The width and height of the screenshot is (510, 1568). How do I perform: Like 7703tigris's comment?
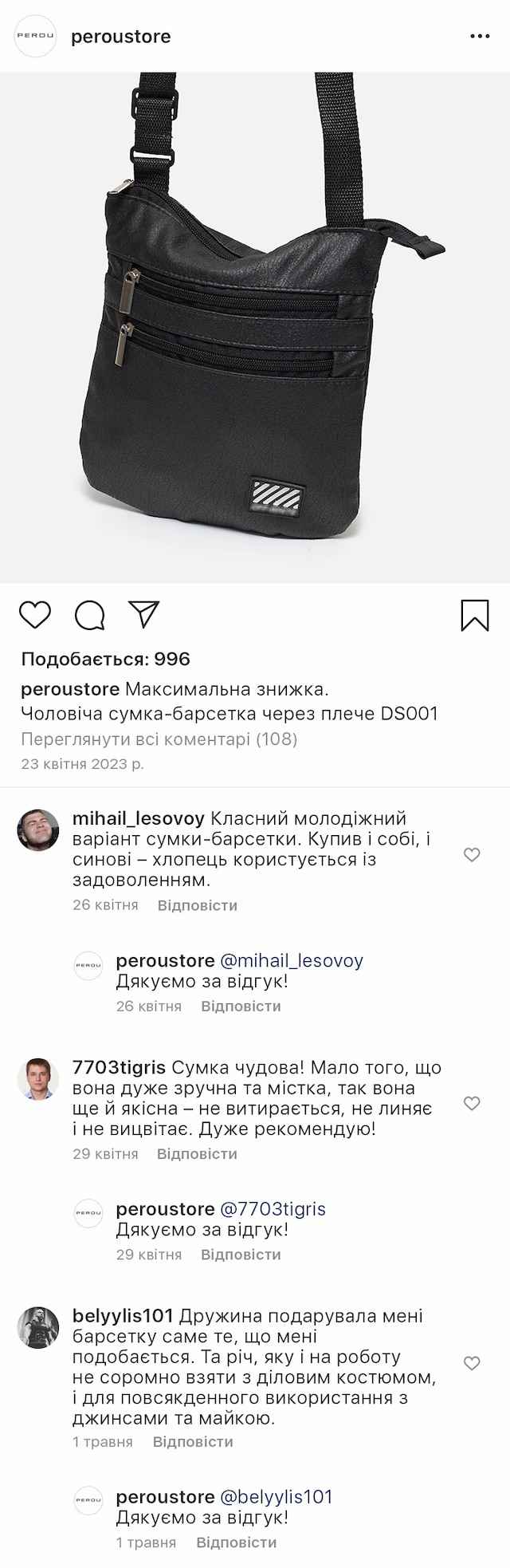(x=472, y=1103)
